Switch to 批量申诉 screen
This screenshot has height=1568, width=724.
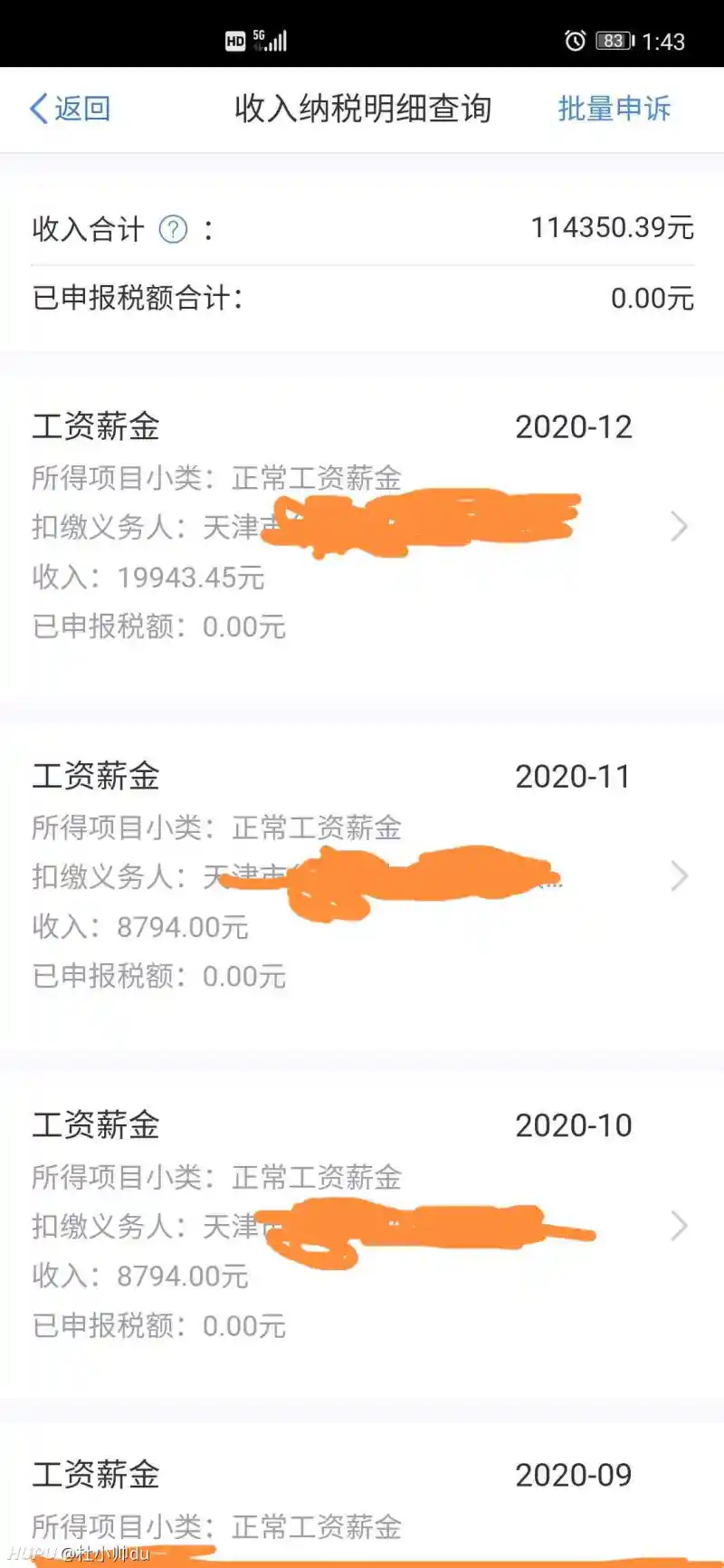(x=614, y=108)
